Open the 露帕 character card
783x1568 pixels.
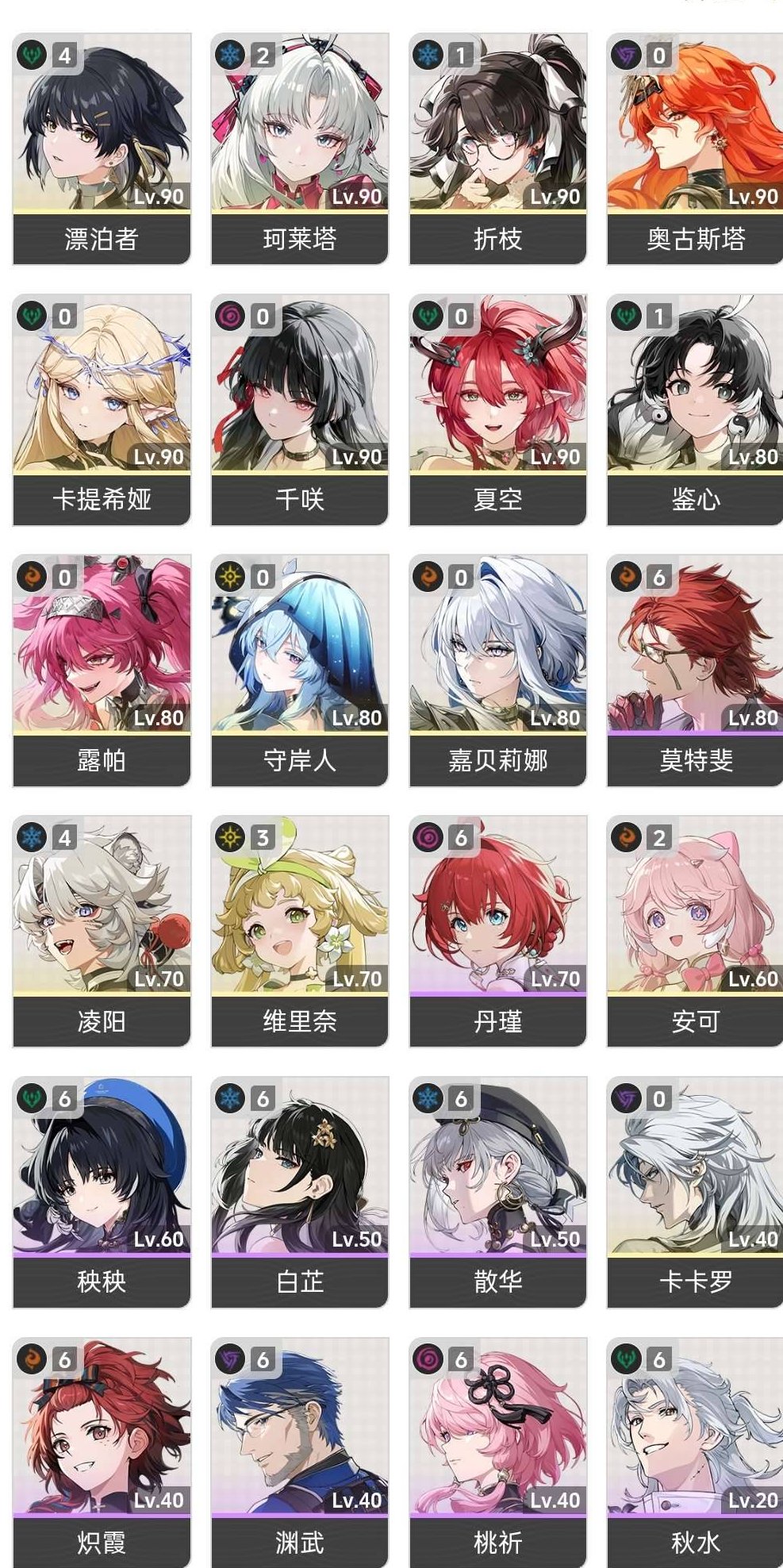click(102, 671)
